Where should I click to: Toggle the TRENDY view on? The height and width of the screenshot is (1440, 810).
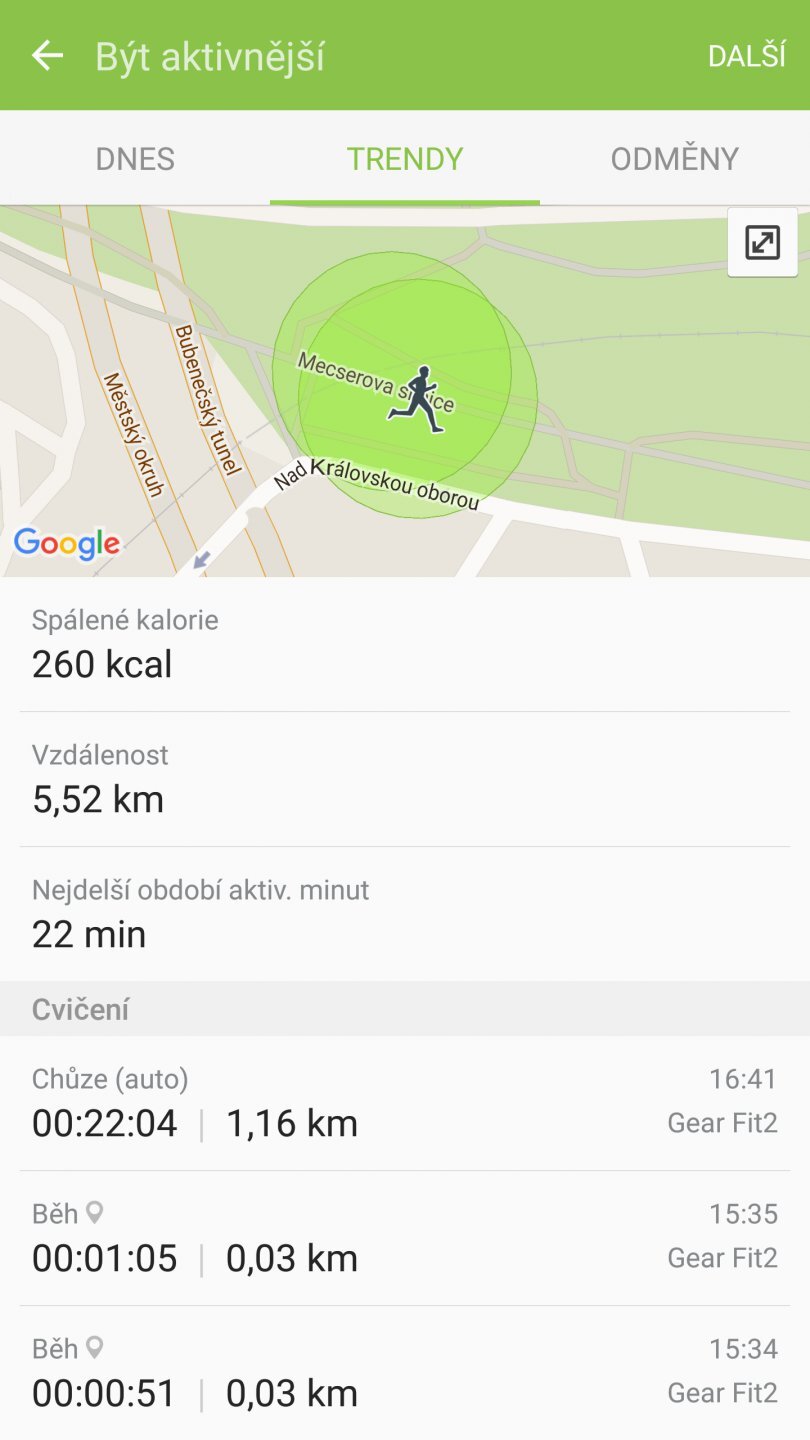[404, 158]
